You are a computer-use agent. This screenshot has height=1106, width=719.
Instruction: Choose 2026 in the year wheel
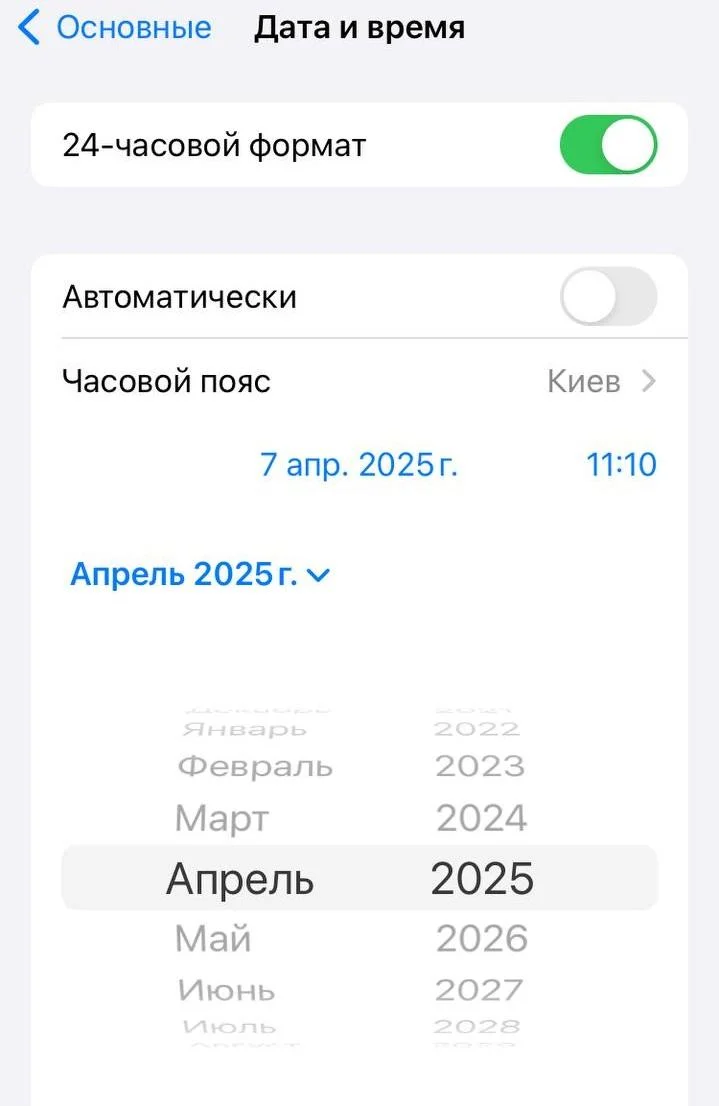[481, 939]
